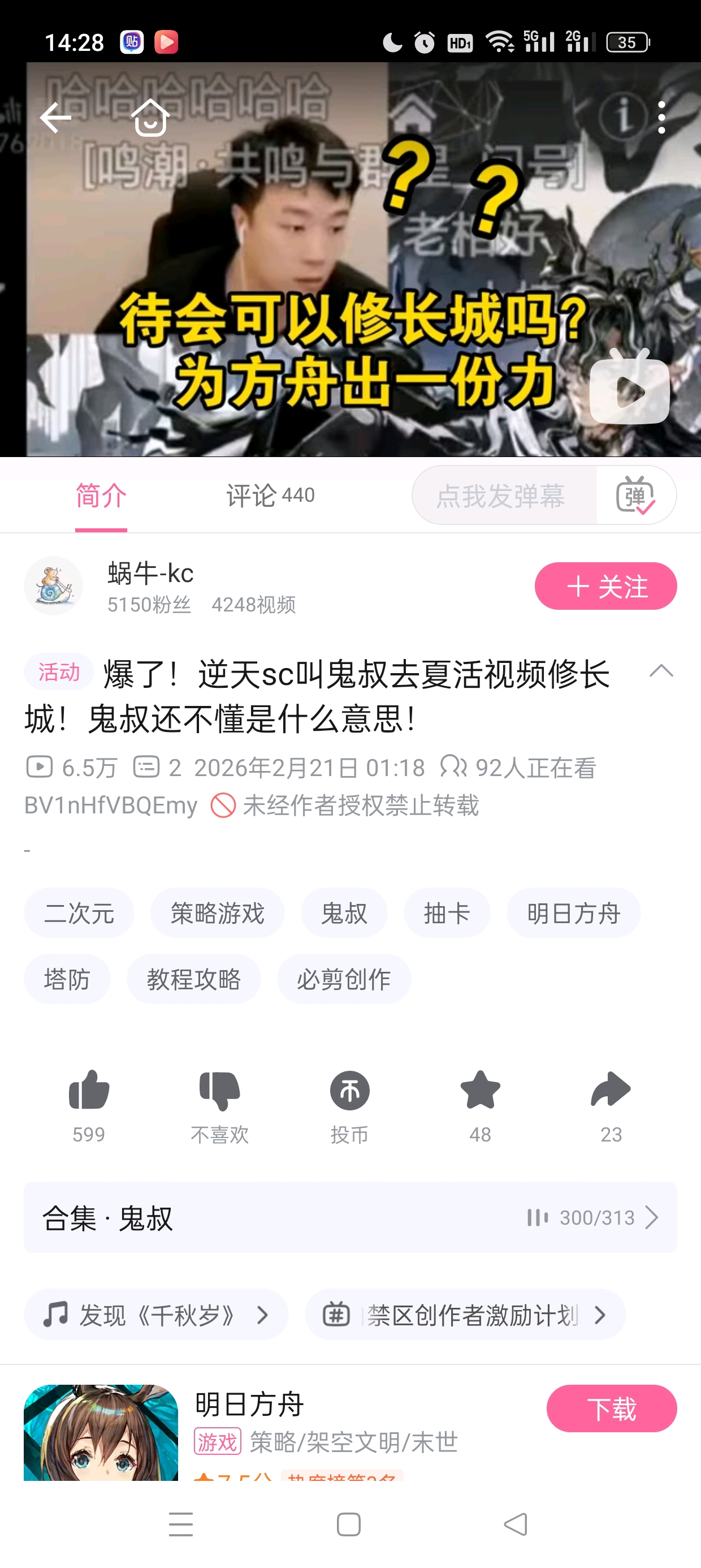Go back using the arrow icon

[x=55, y=117]
